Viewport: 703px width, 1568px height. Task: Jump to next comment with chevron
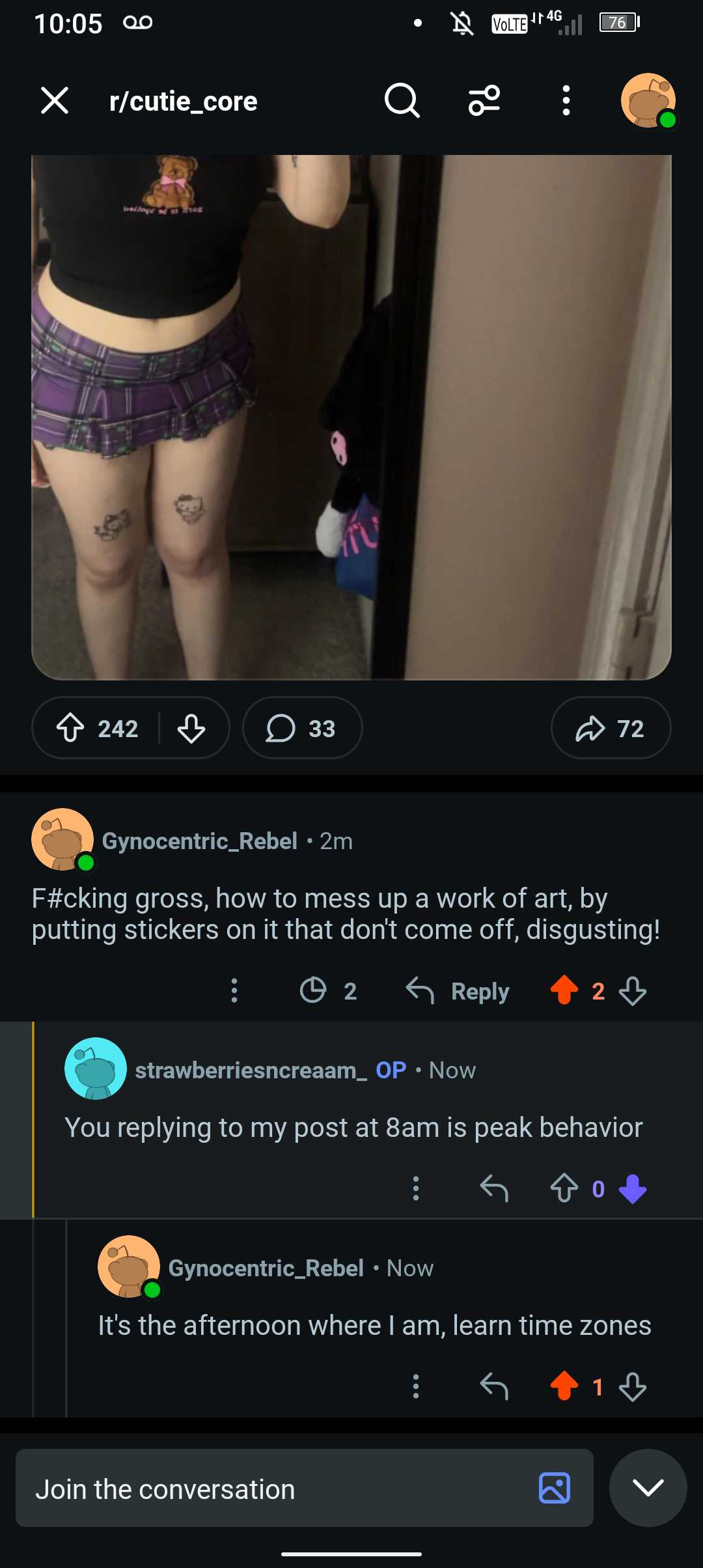coord(648,1488)
